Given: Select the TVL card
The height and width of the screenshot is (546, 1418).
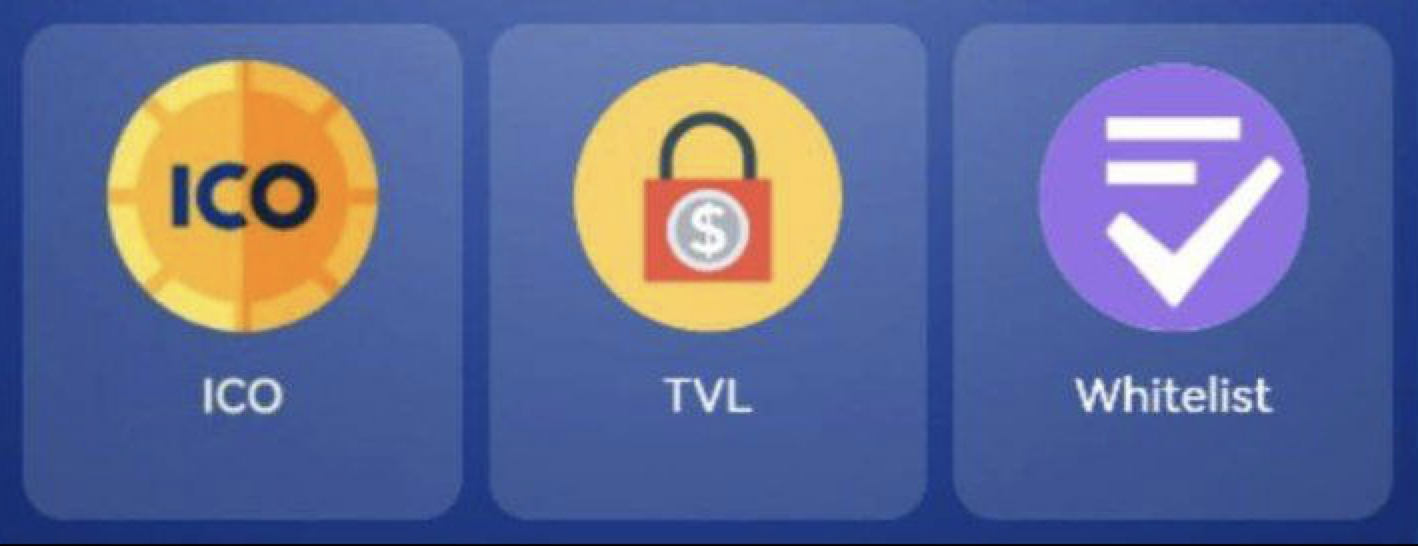Looking at the screenshot, I should [x=707, y=270].
